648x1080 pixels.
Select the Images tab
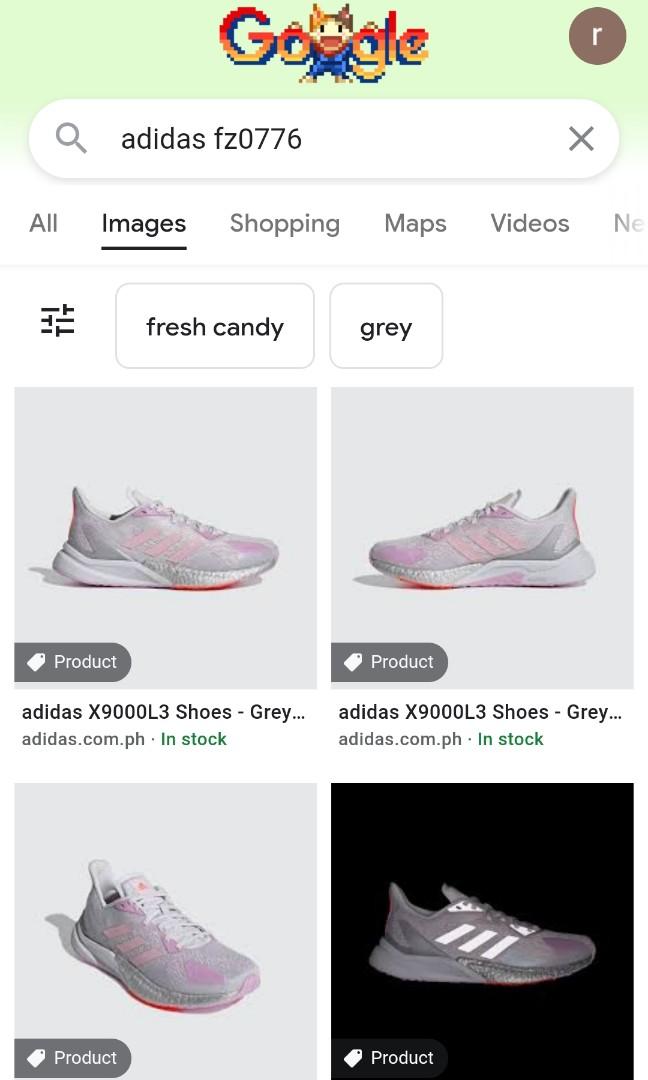[x=144, y=223]
